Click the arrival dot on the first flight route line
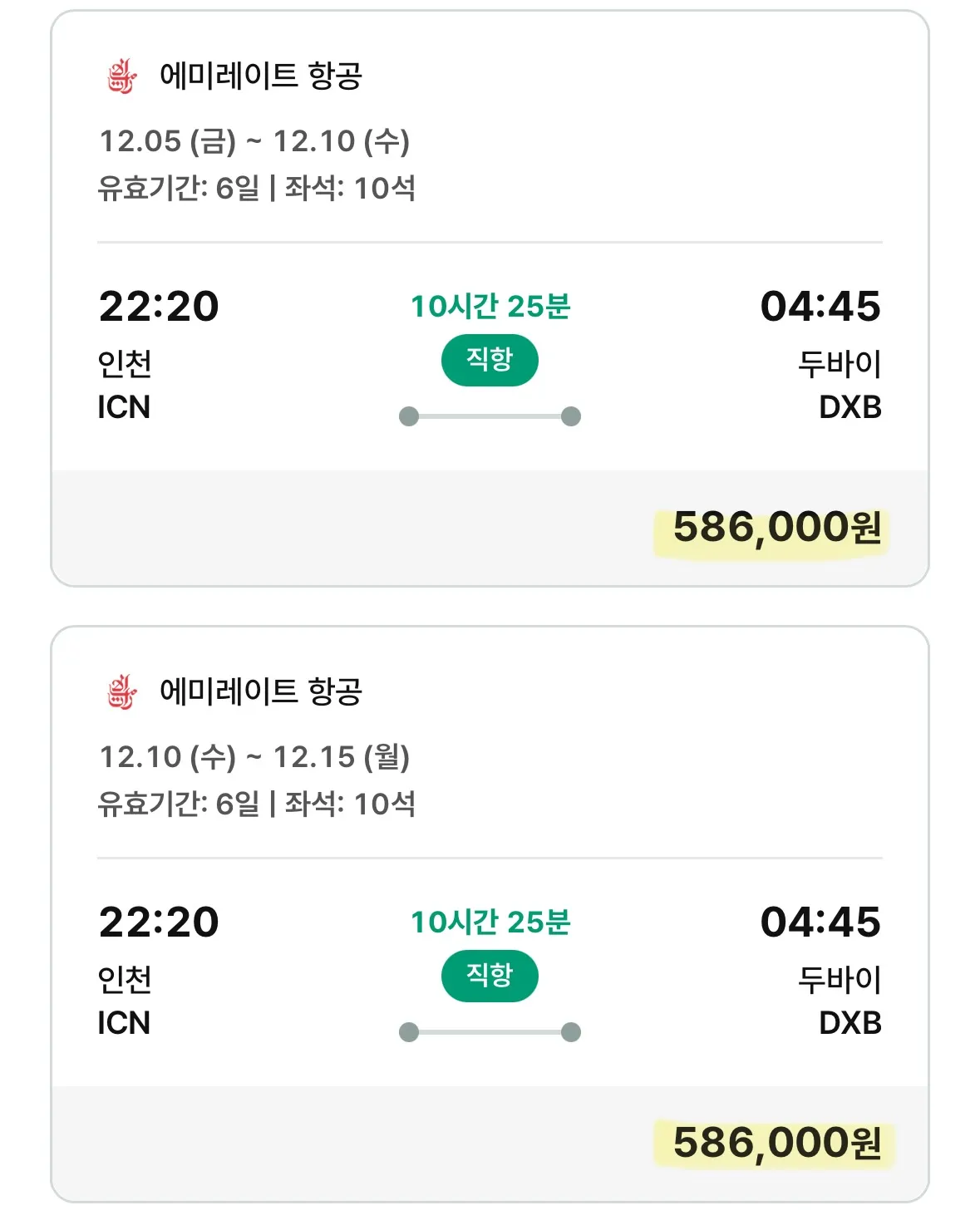This screenshot has width=980, height=1225. pos(570,413)
